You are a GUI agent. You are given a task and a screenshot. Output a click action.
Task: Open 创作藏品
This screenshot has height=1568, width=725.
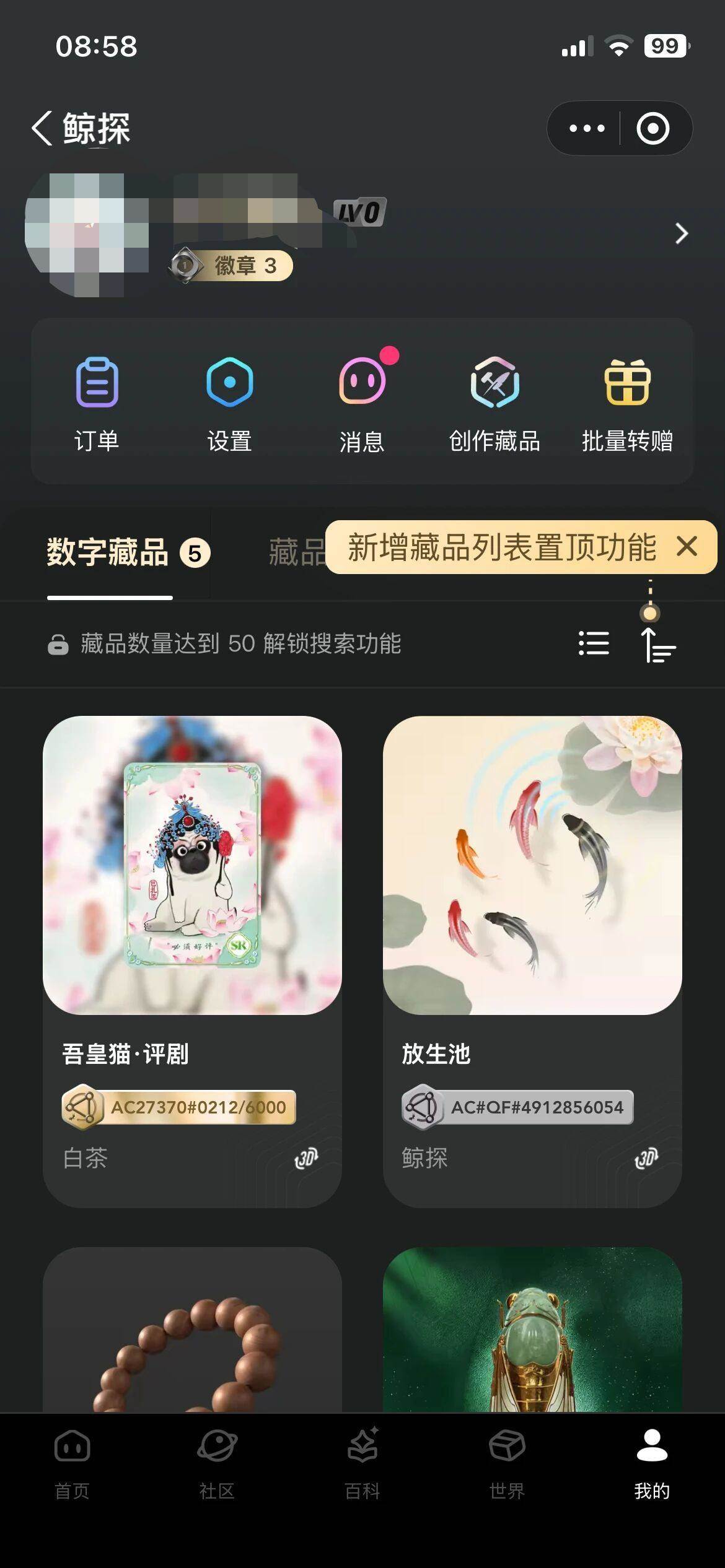[494, 404]
